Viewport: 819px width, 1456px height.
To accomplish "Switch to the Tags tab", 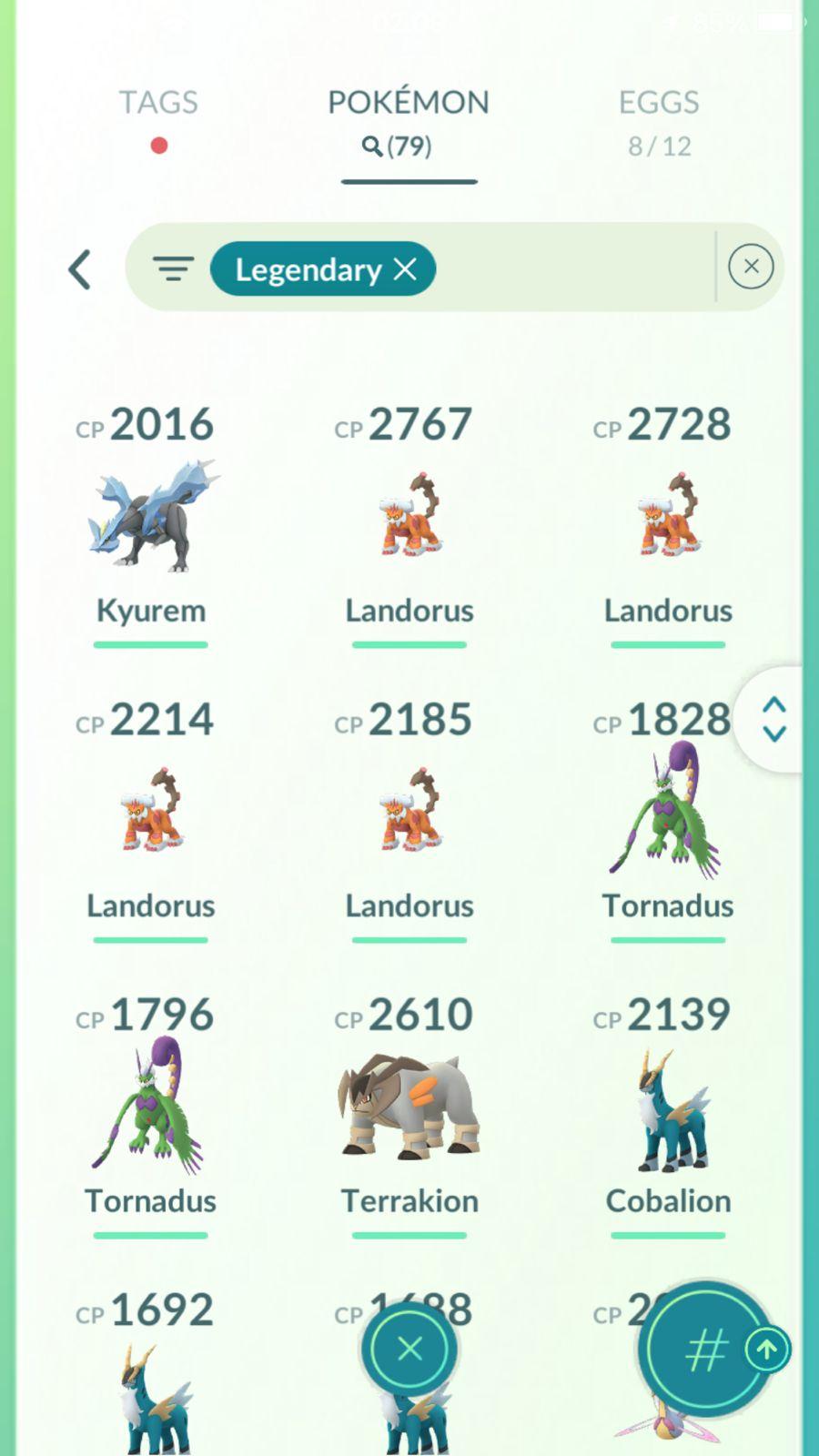I will tap(158, 103).
